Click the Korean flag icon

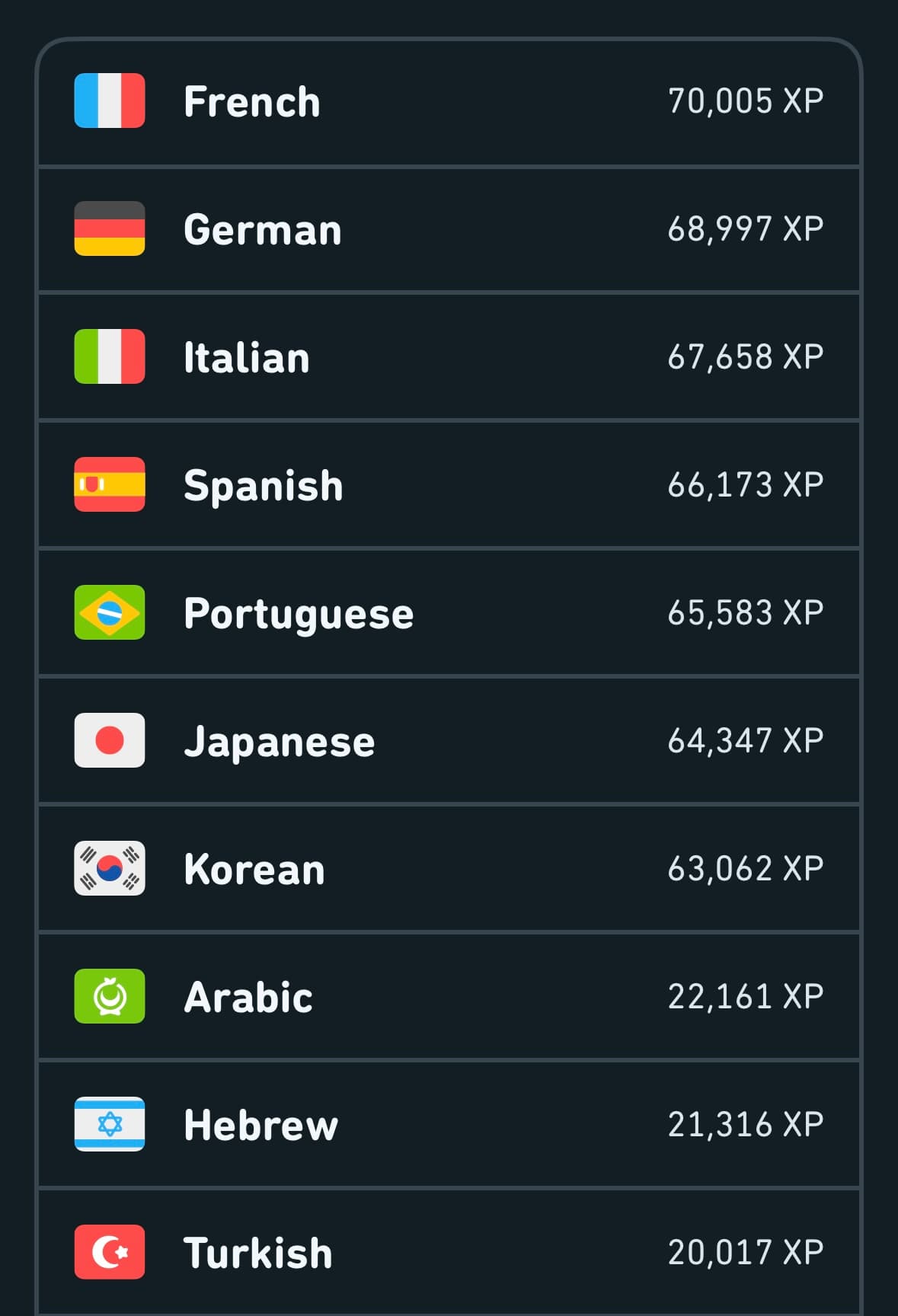pos(110,868)
